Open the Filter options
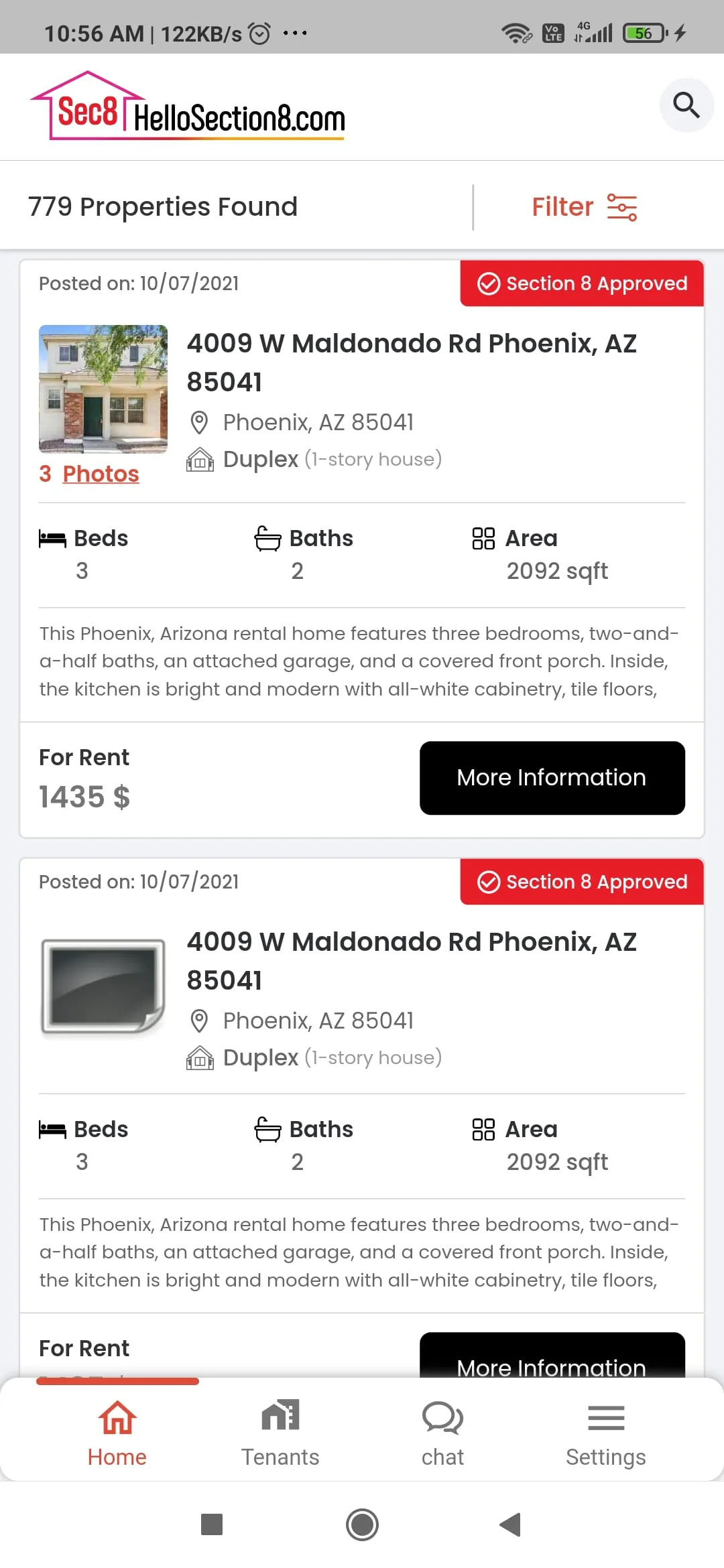 [584, 207]
